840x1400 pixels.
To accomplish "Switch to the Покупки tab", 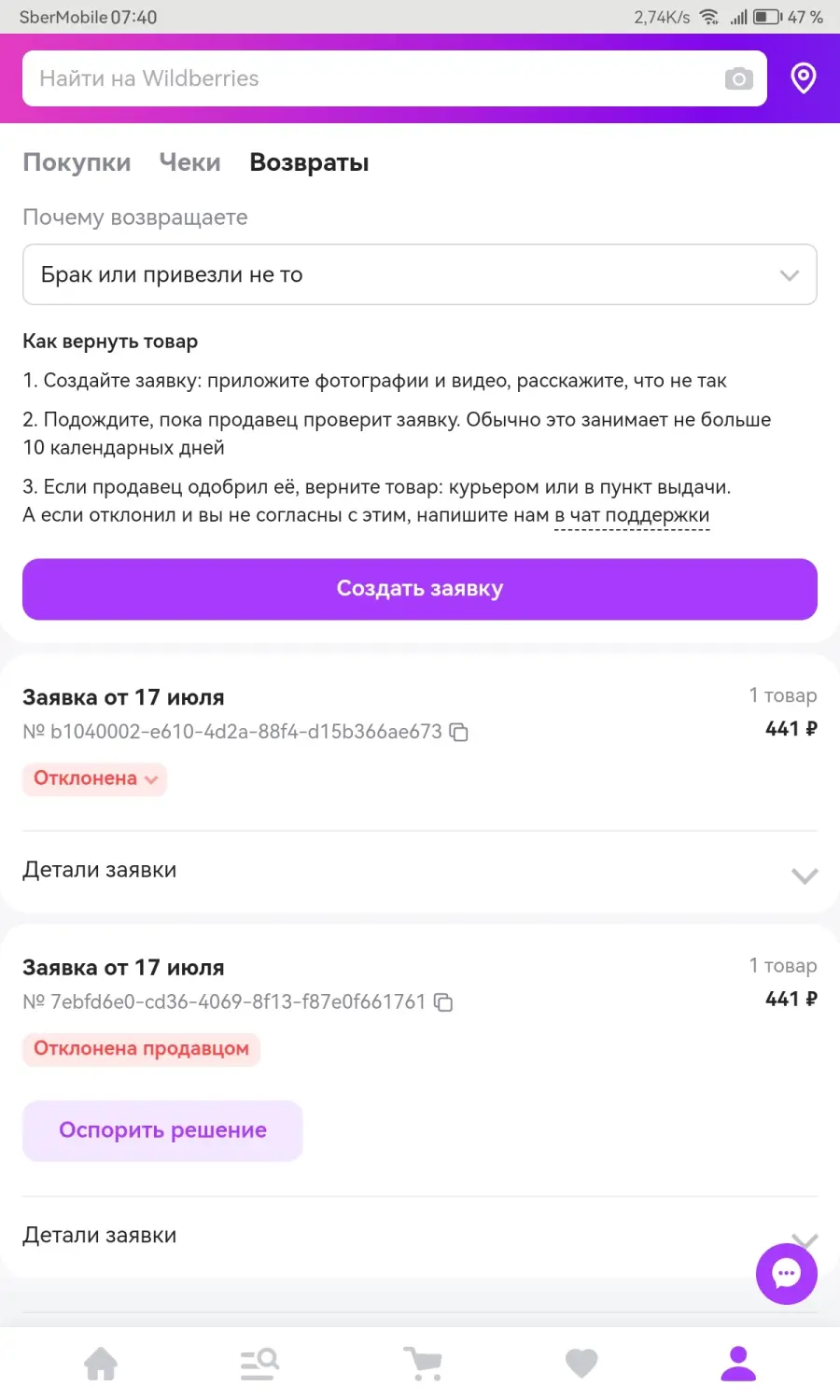I will click(77, 162).
